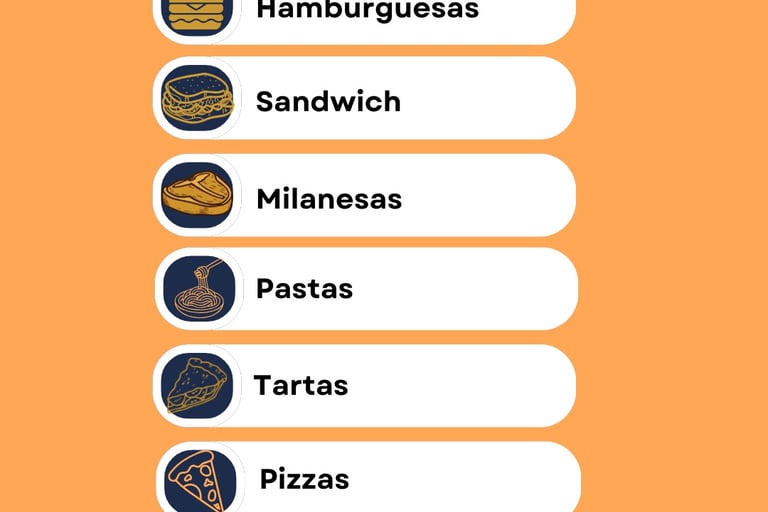Show the Tartas options
The width and height of the screenshot is (768, 512).
(364, 385)
